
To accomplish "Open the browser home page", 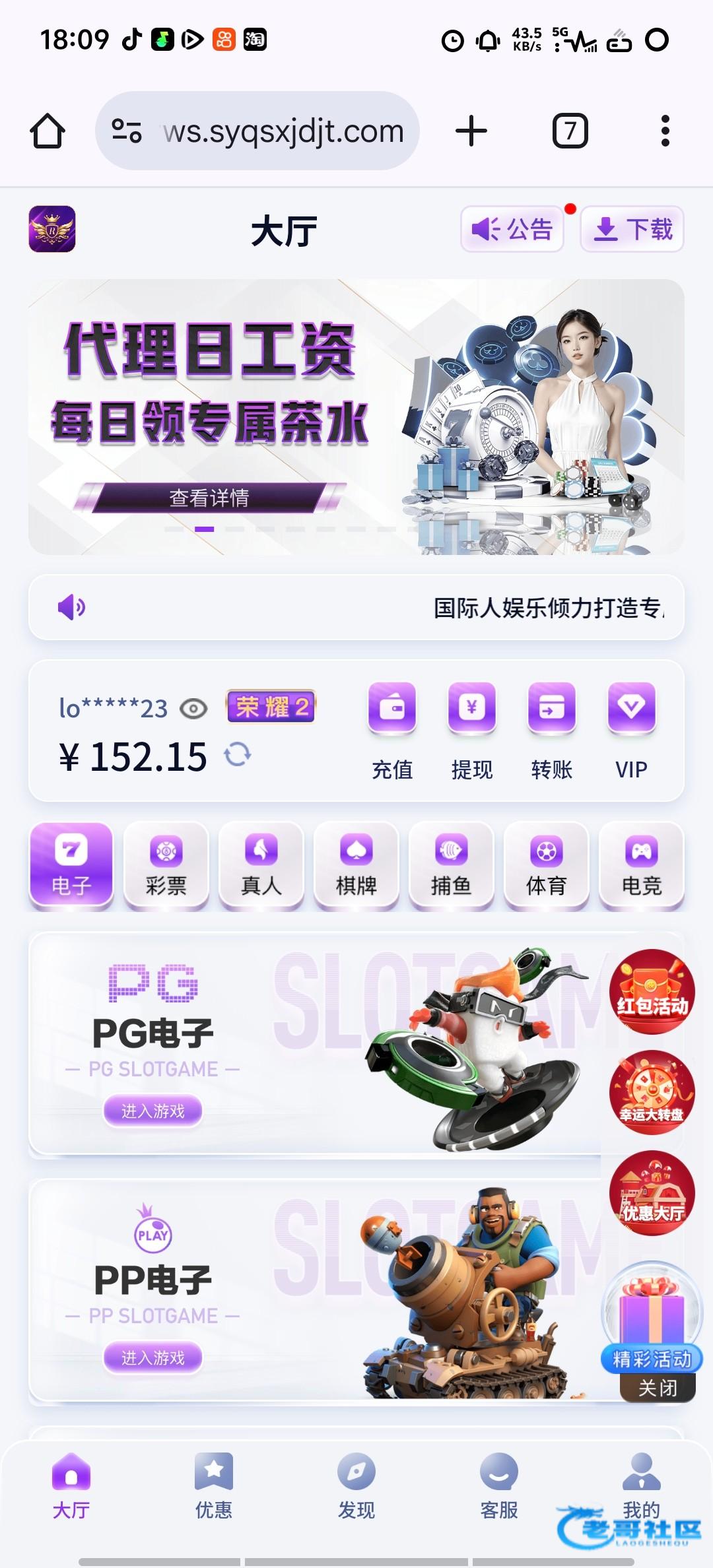I will tap(48, 131).
